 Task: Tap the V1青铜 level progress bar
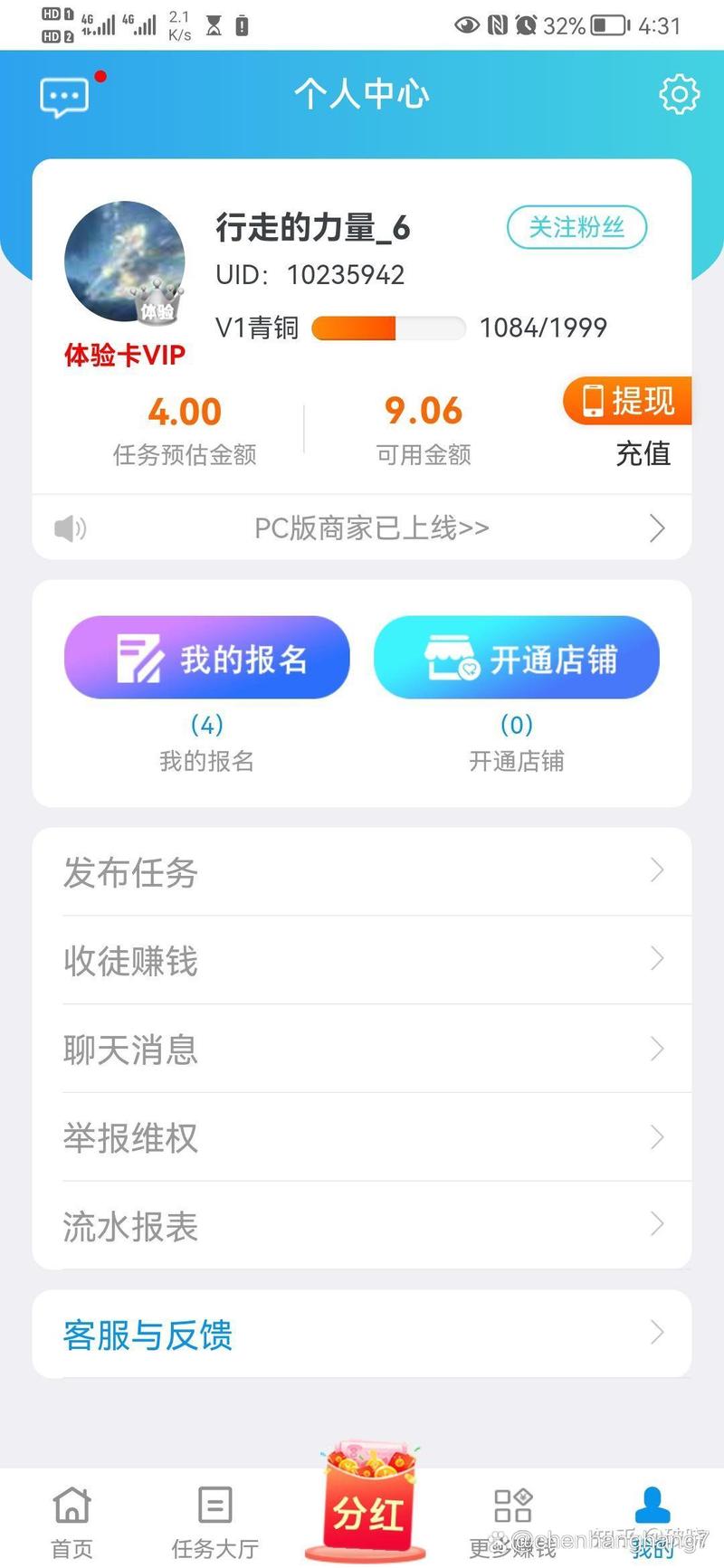(x=387, y=328)
